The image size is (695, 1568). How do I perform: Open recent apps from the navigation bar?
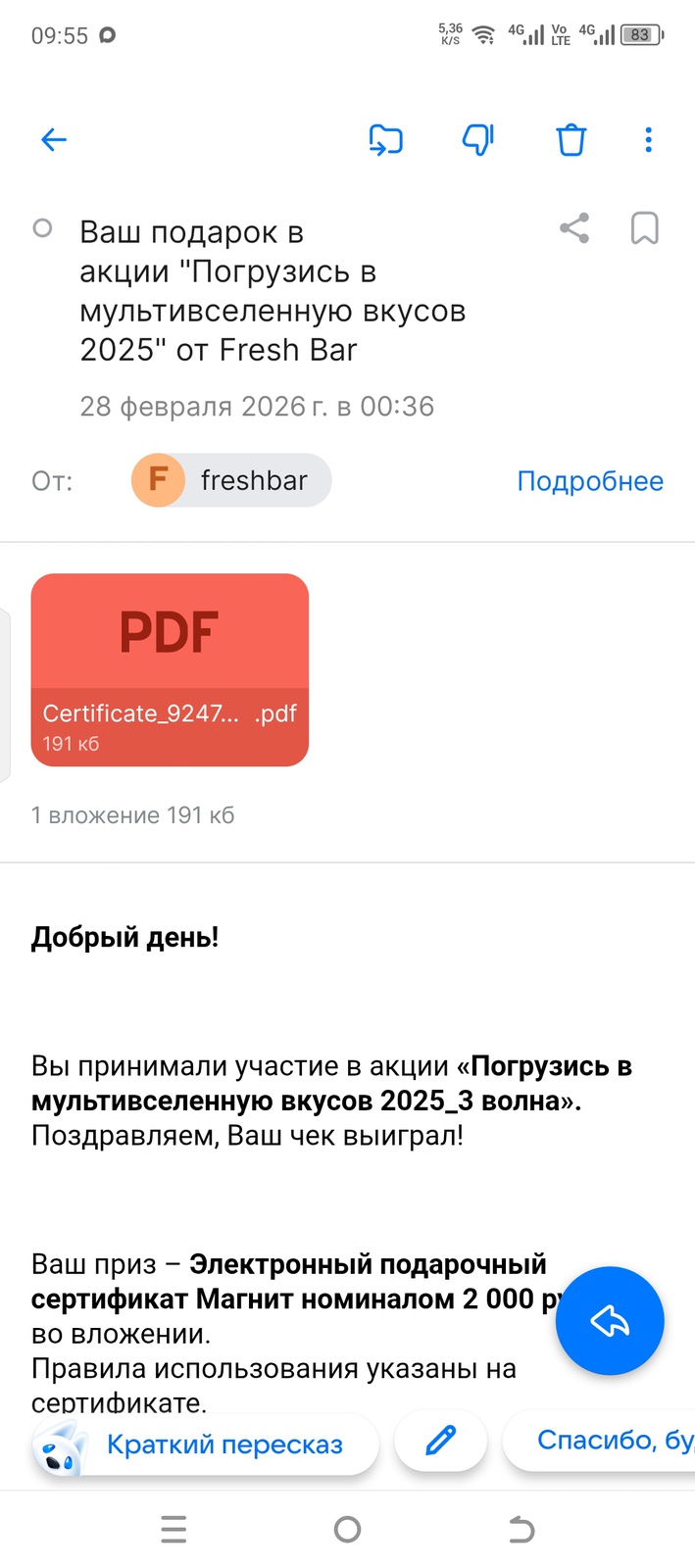pyautogui.click(x=174, y=1529)
